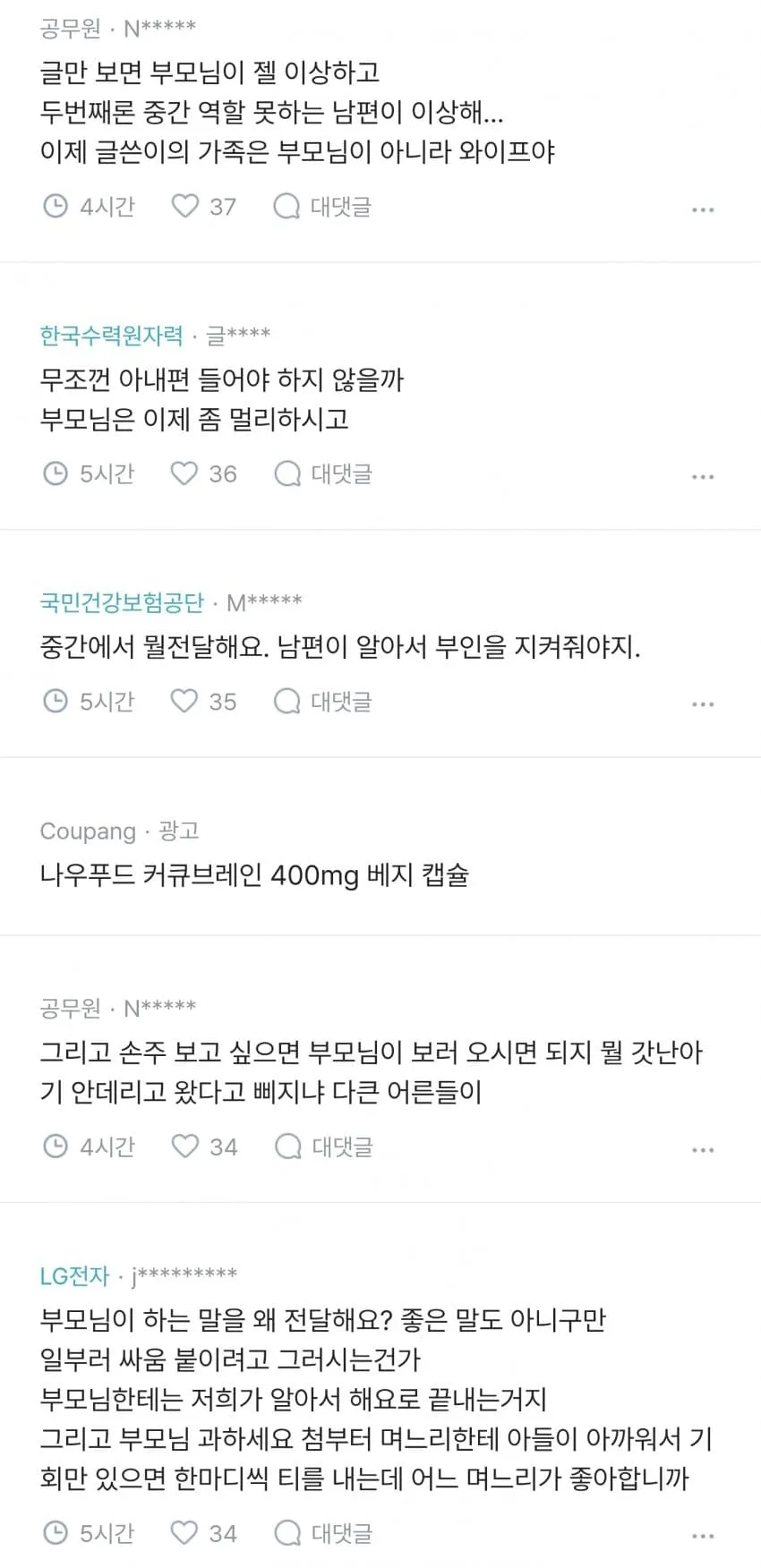This screenshot has height=1568, width=761.
Task: Open the 한국수력원자력 company link
Action: (111, 335)
